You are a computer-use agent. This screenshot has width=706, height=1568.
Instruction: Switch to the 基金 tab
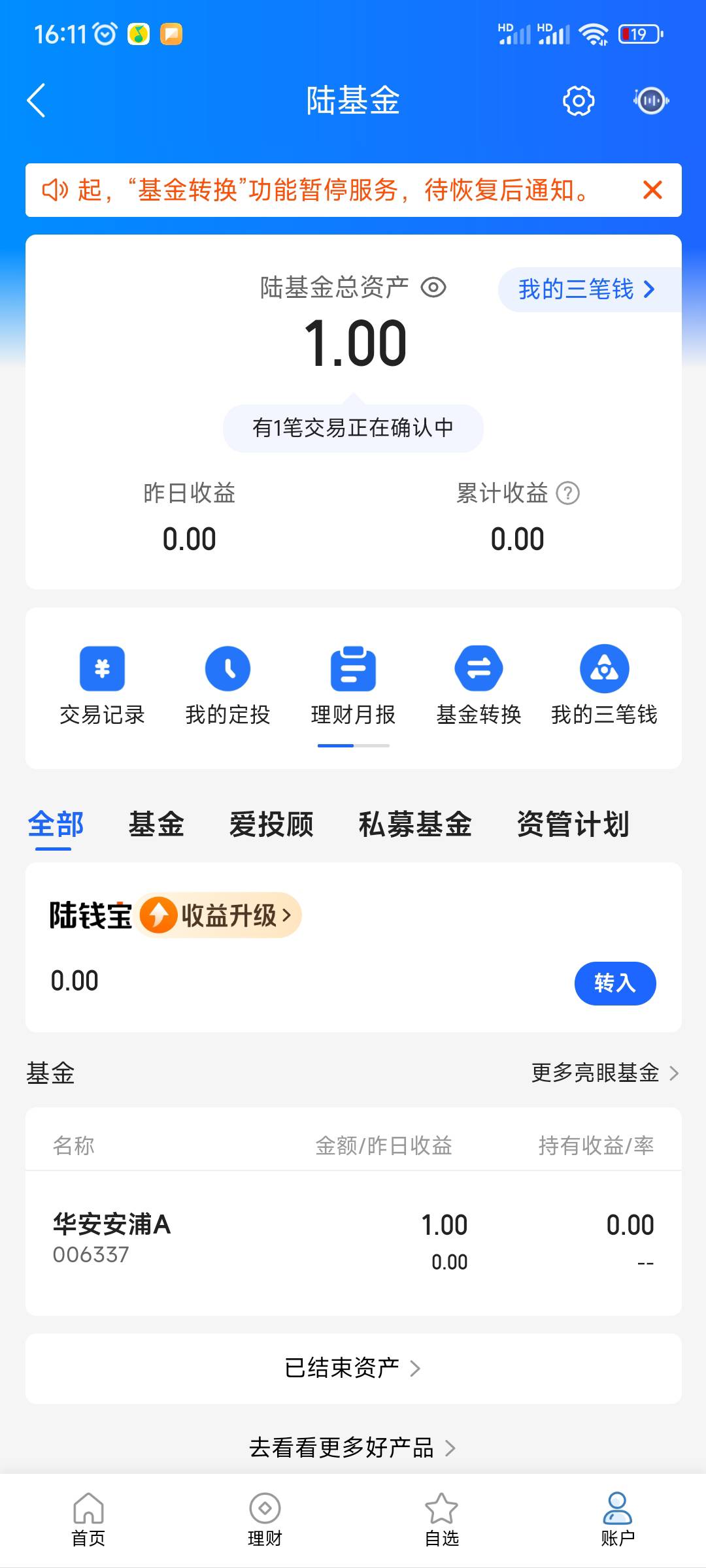click(x=156, y=824)
